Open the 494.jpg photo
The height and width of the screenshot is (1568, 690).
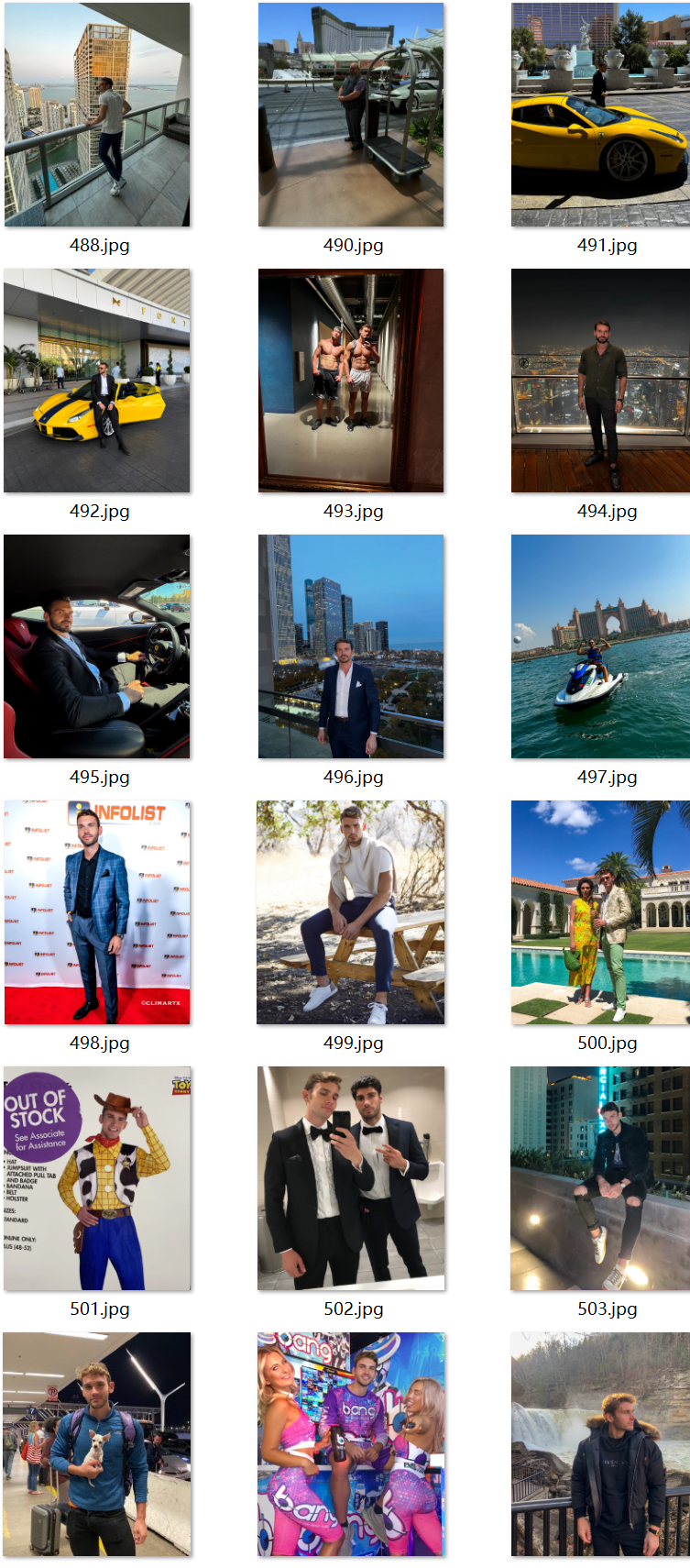point(600,381)
